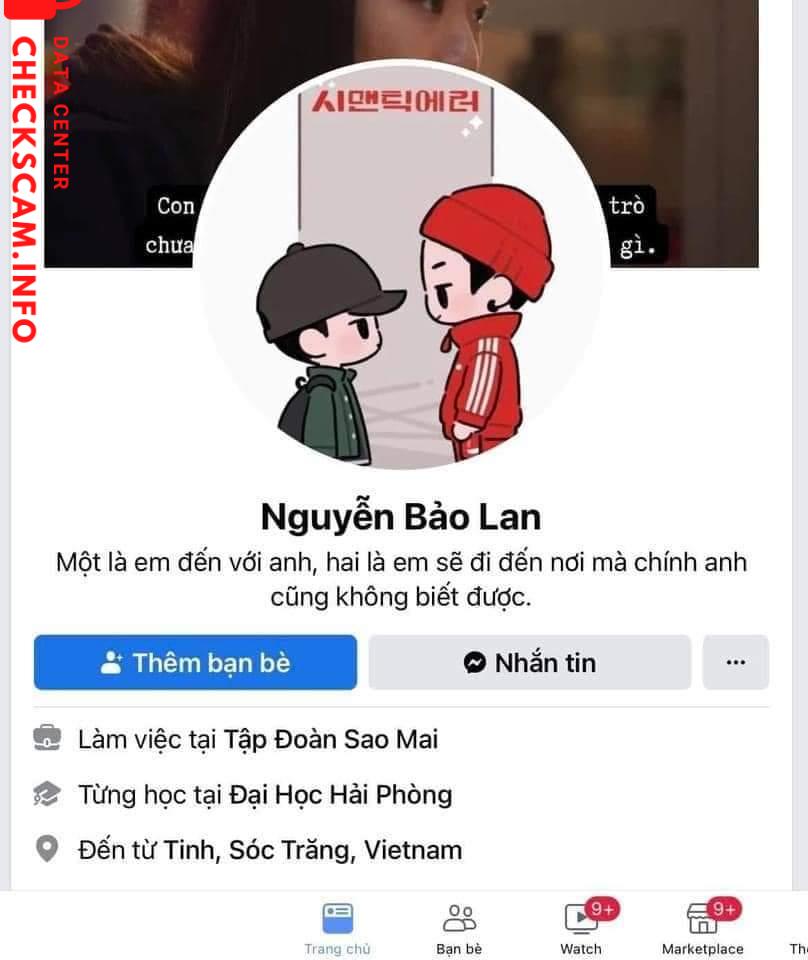Go to the Watch tab
The image size is (808, 960).
pyautogui.click(x=581, y=929)
